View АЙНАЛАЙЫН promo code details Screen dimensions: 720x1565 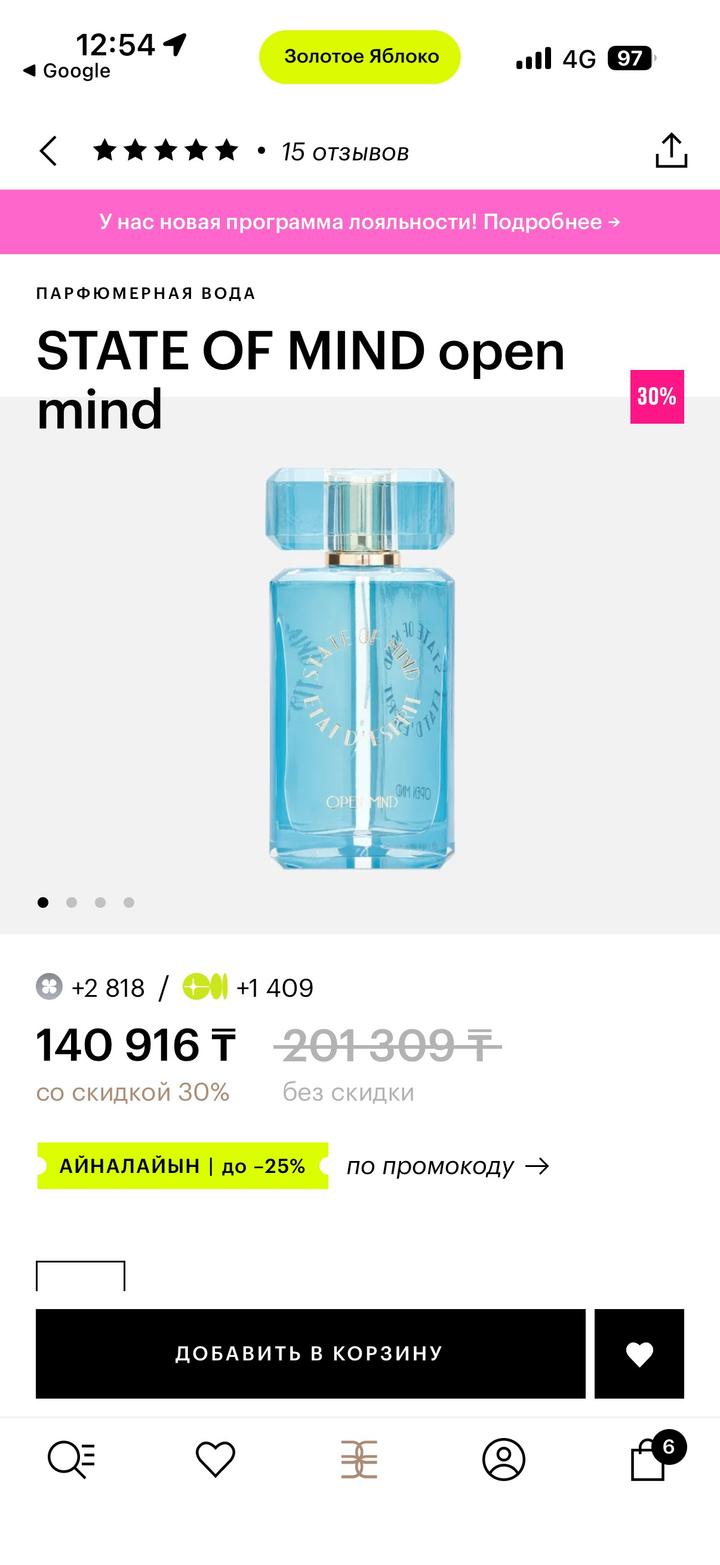pyautogui.click(x=447, y=1166)
